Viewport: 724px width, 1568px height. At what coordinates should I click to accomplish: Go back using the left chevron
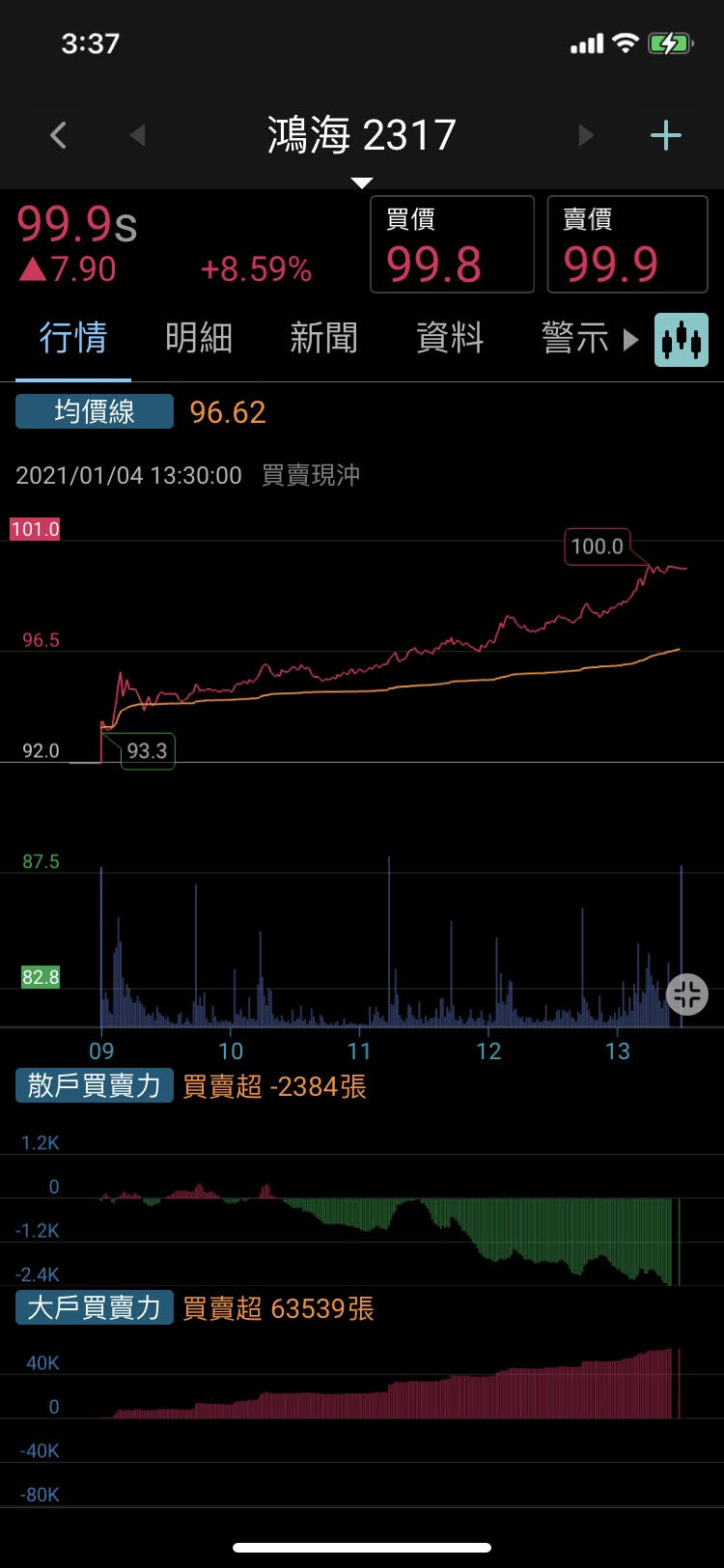tap(58, 135)
